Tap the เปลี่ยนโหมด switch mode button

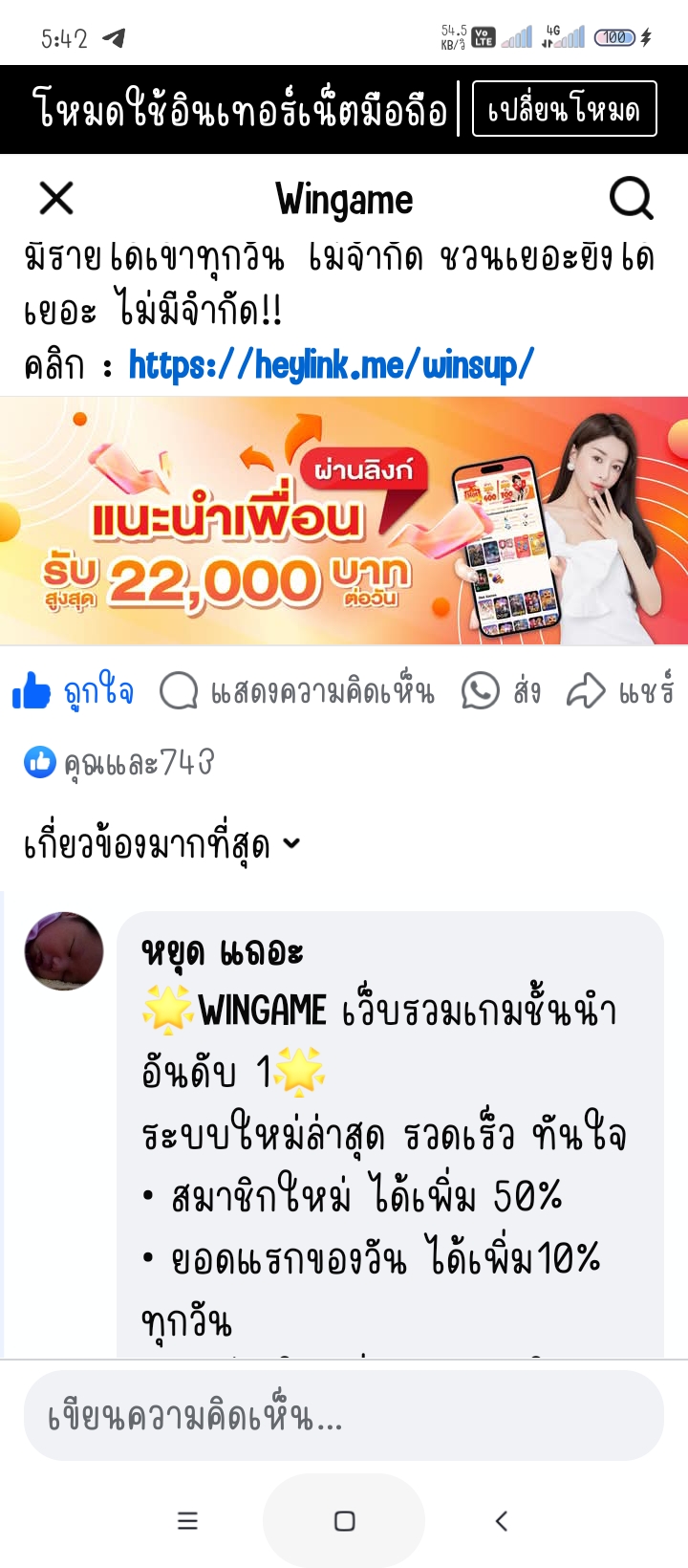(564, 110)
